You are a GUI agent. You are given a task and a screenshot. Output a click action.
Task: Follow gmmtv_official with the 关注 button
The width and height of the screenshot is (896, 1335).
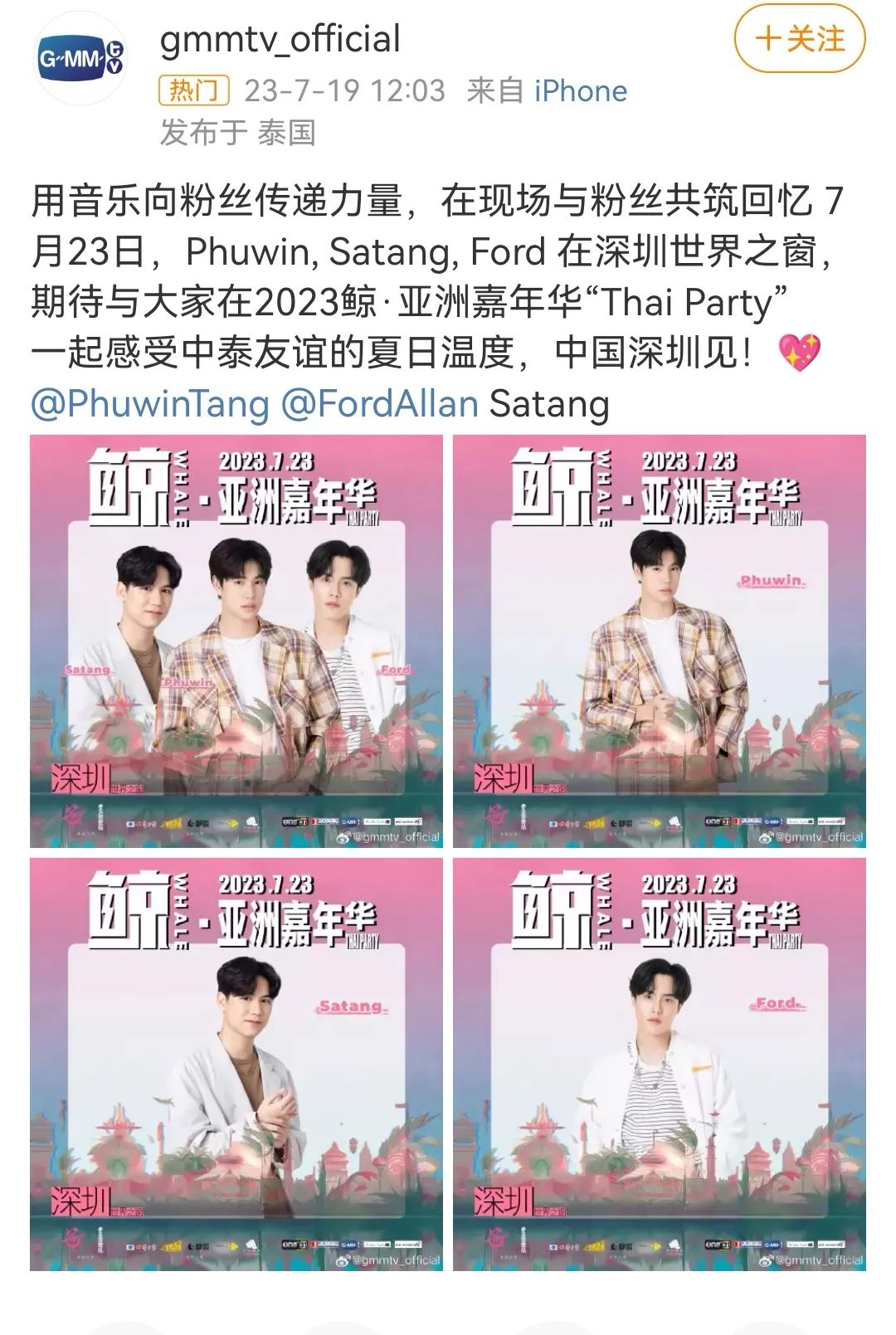800,39
